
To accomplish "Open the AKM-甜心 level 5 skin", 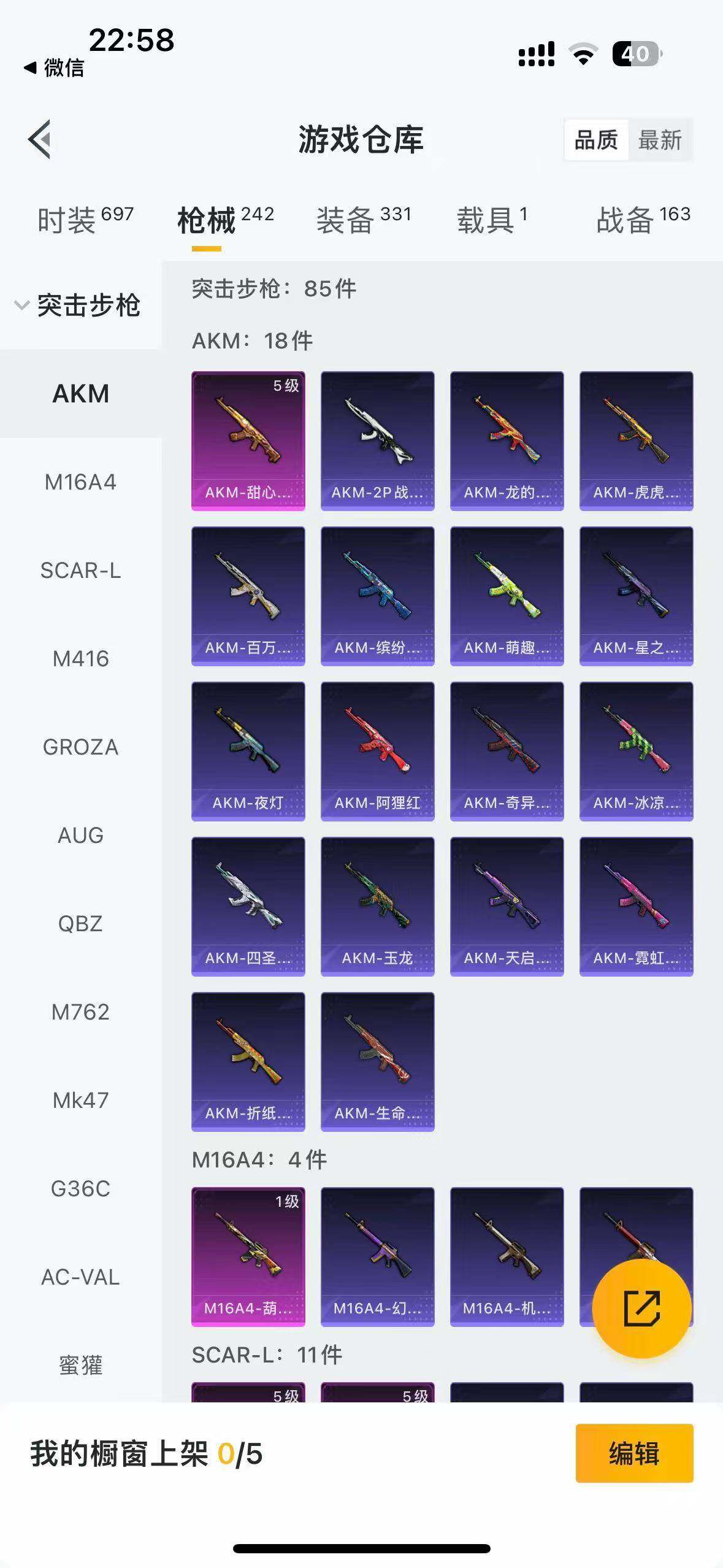I will tap(248, 440).
